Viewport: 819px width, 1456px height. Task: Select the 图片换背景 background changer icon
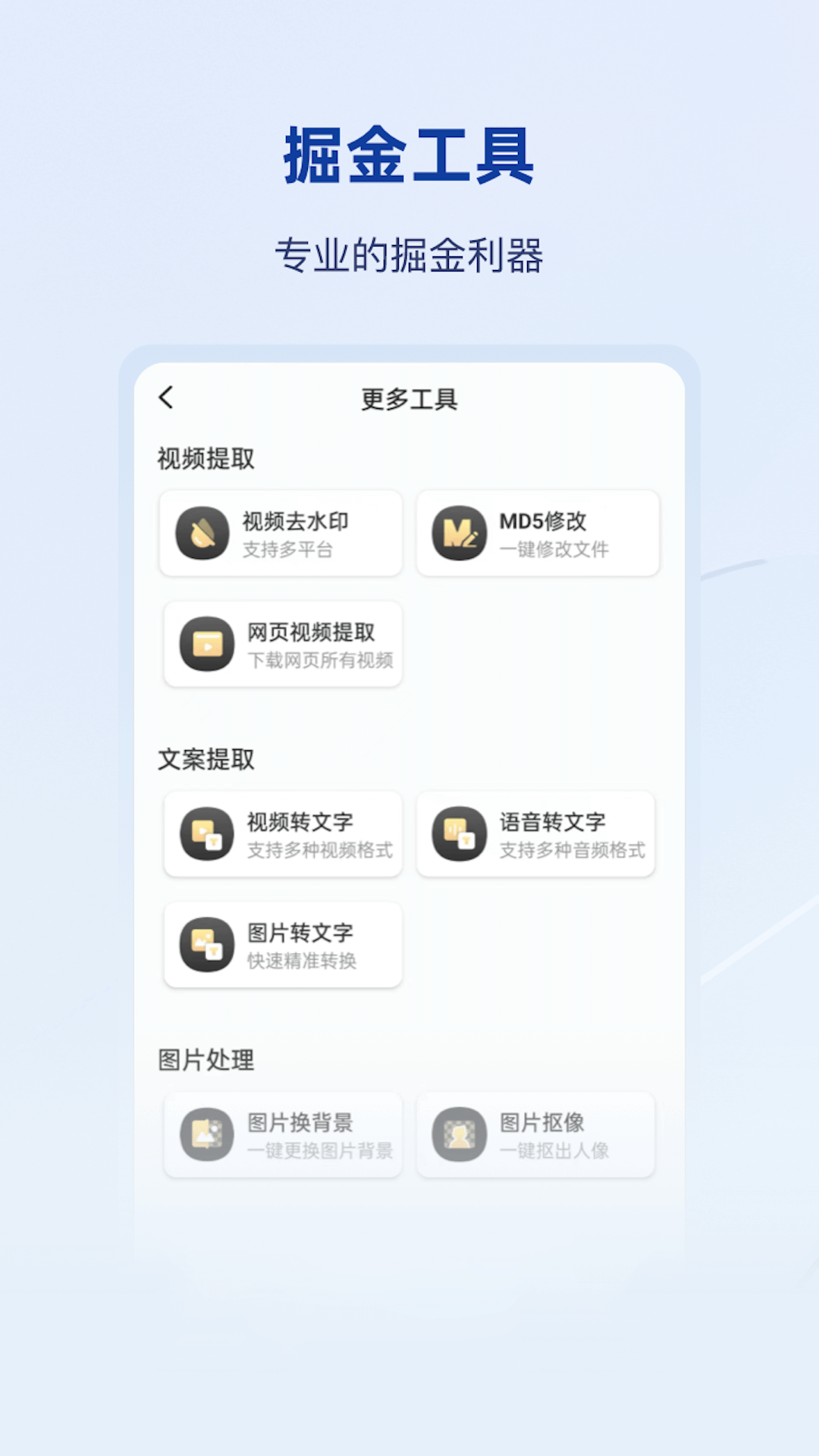(208, 1135)
